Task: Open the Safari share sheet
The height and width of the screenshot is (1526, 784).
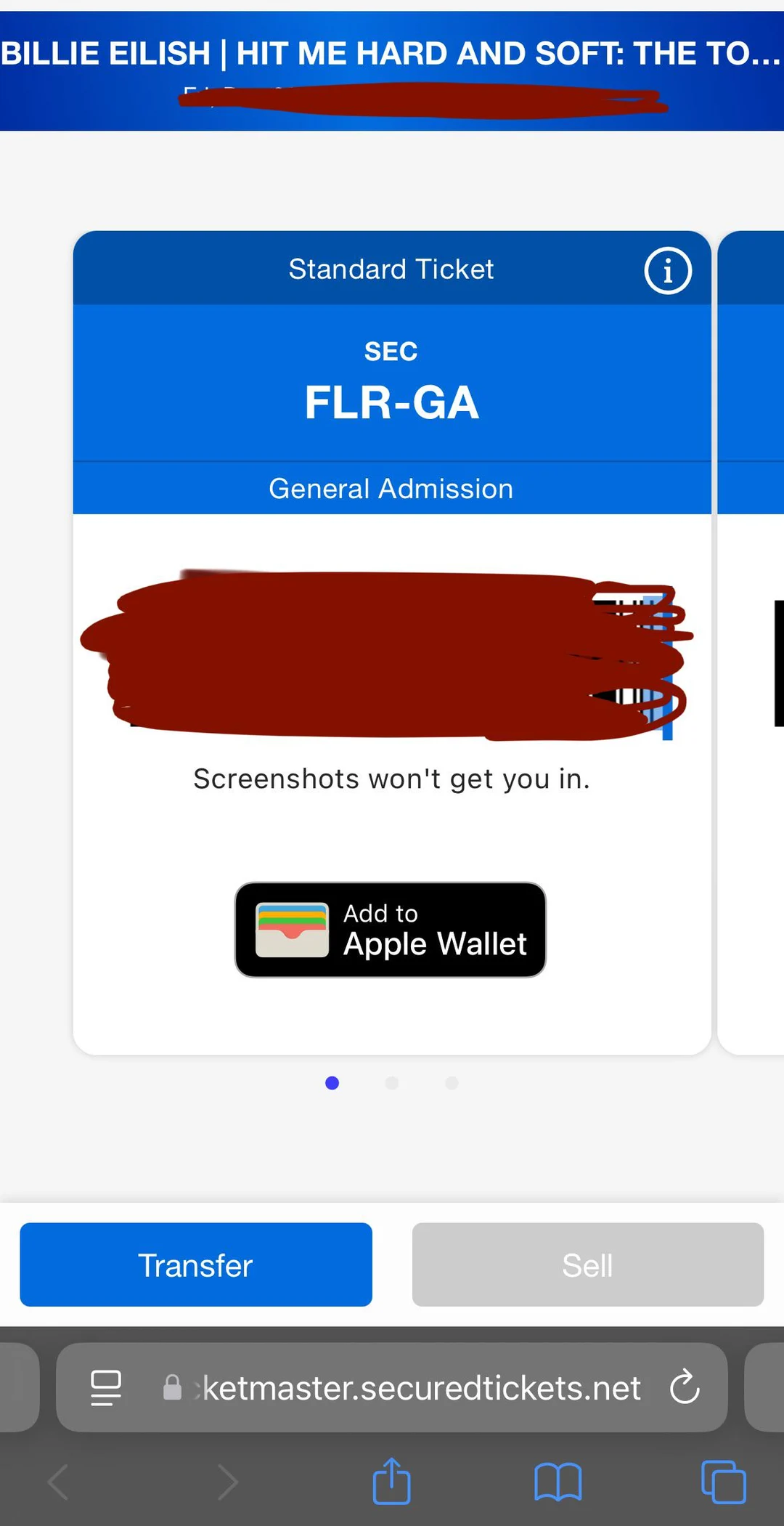Action: pyautogui.click(x=391, y=1482)
